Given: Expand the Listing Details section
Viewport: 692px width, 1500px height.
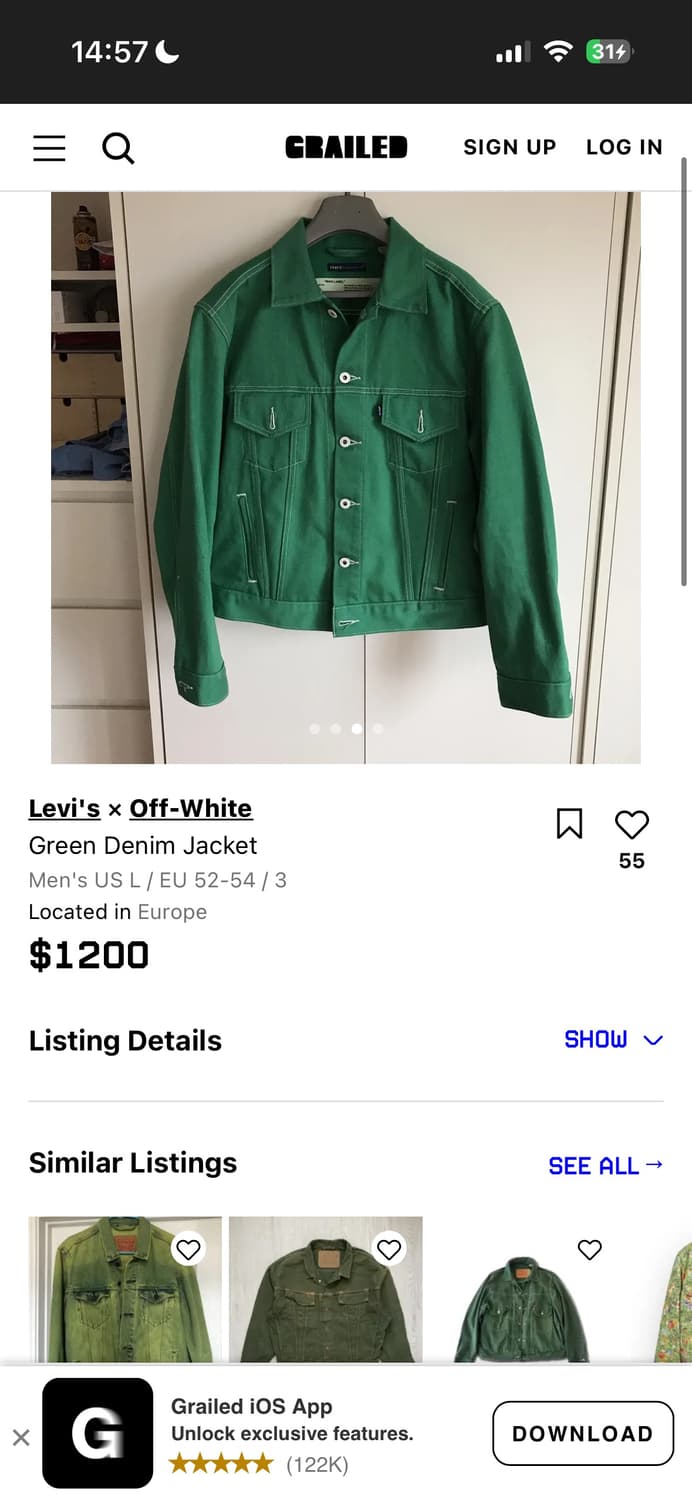Looking at the screenshot, I should pos(613,1040).
